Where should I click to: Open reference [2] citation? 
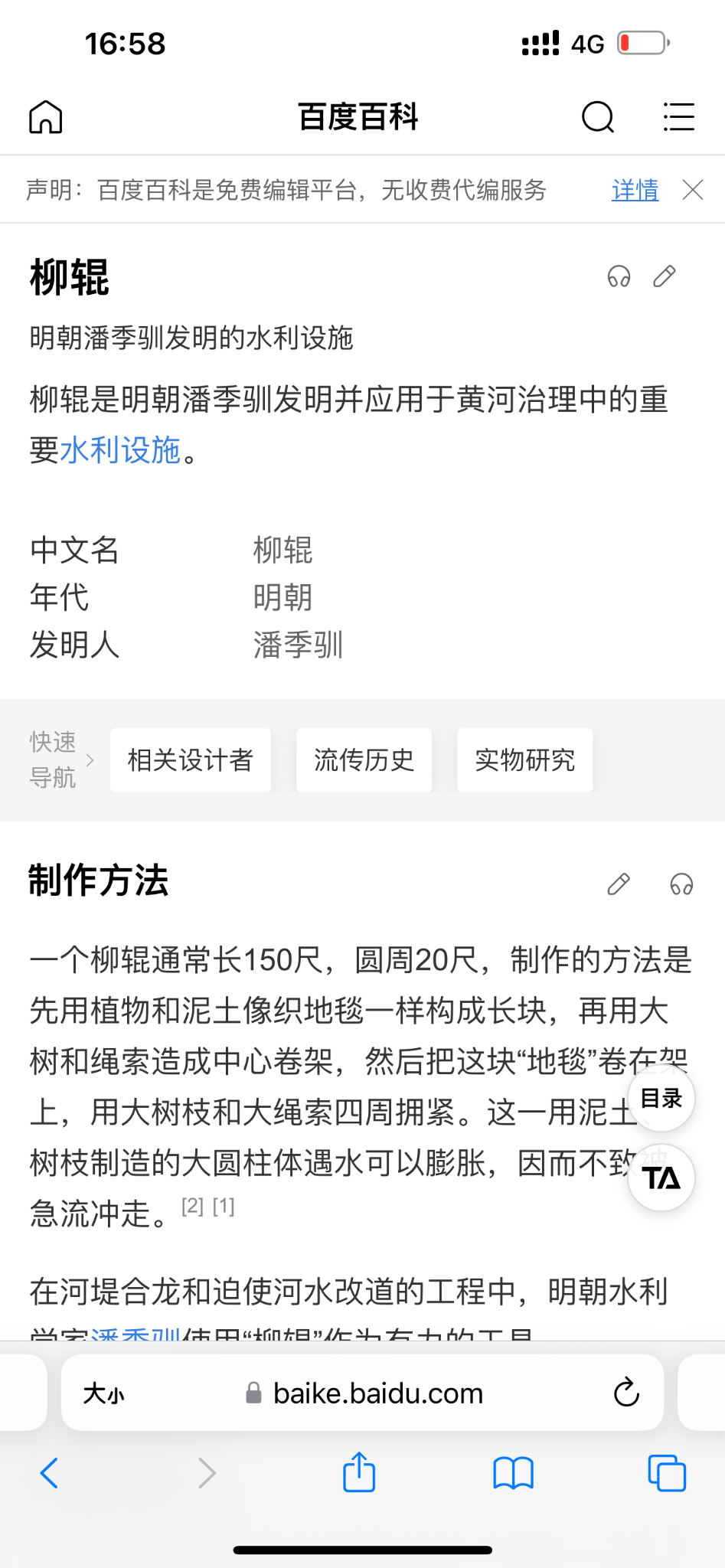[x=192, y=1207]
